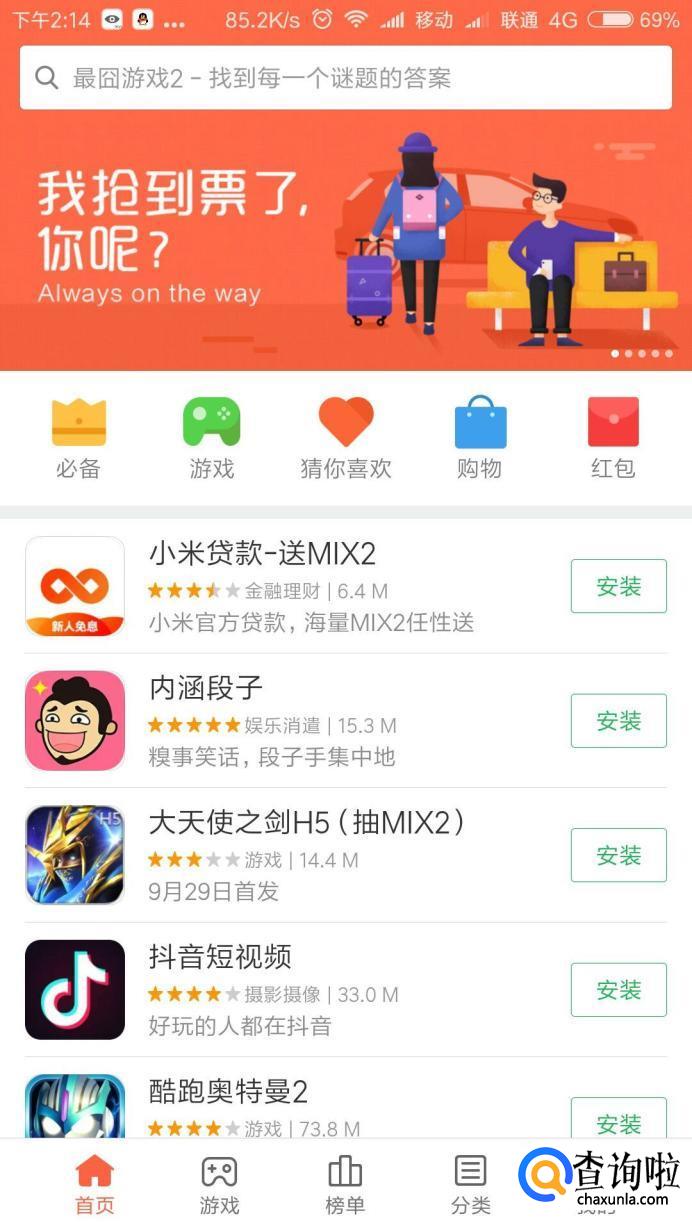Install 小米贷款-送MIX2
Image resolution: width=692 pixels, height=1230 pixels.
click(x=618, y=586)
